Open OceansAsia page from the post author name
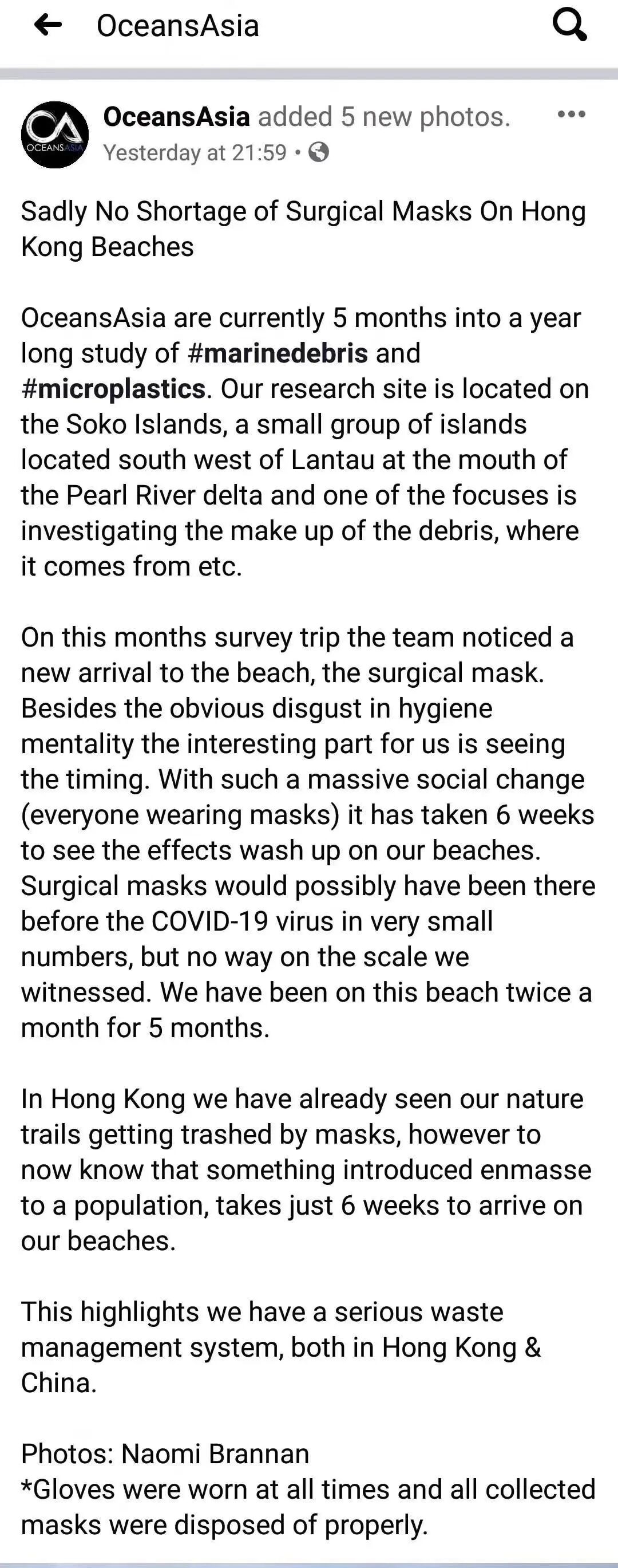 (x=176, y=116)
